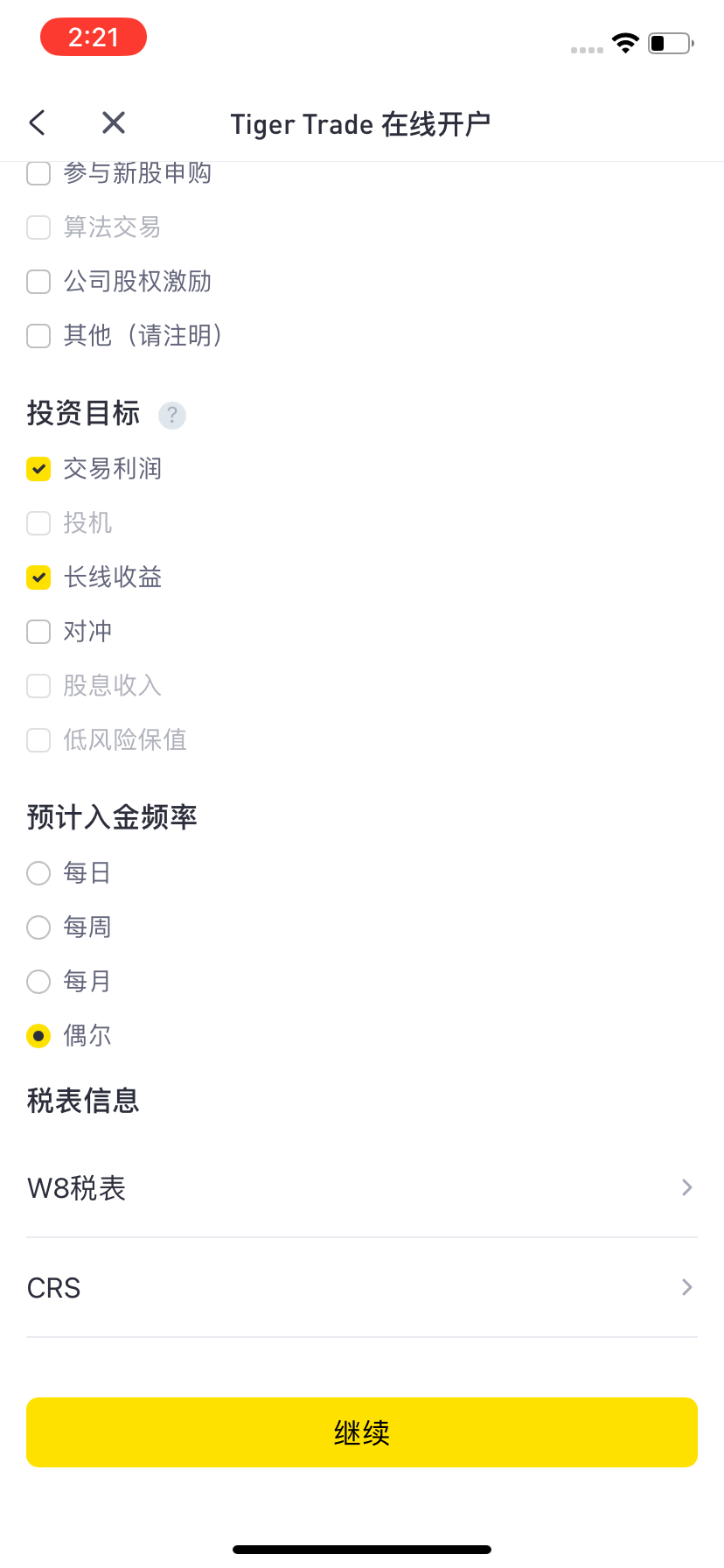Open the help tooltip beside 投资目标

click(171, 416)
